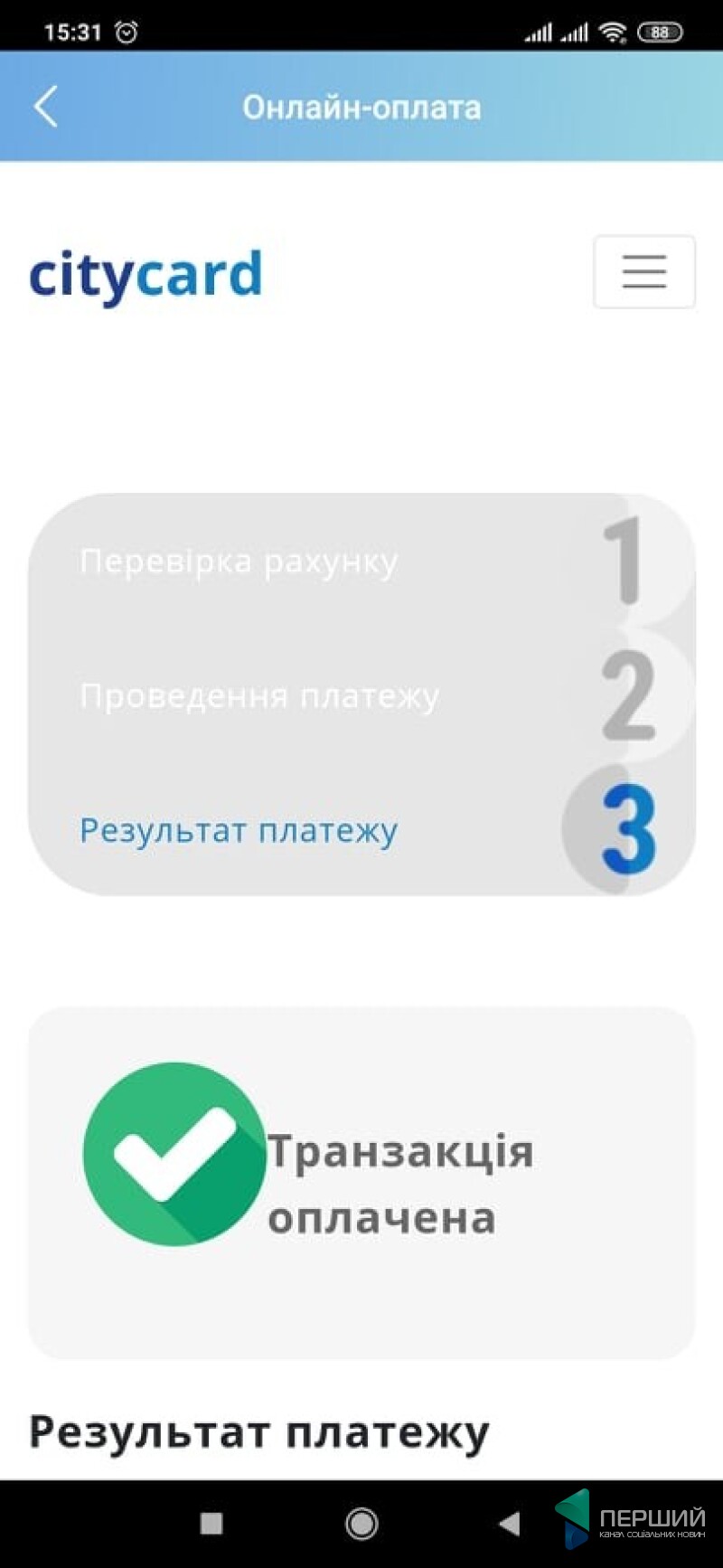The height and width of the screenshot is (1568, 723).
Task: Open the citycard hamburger menu
Action: (643, 271)
